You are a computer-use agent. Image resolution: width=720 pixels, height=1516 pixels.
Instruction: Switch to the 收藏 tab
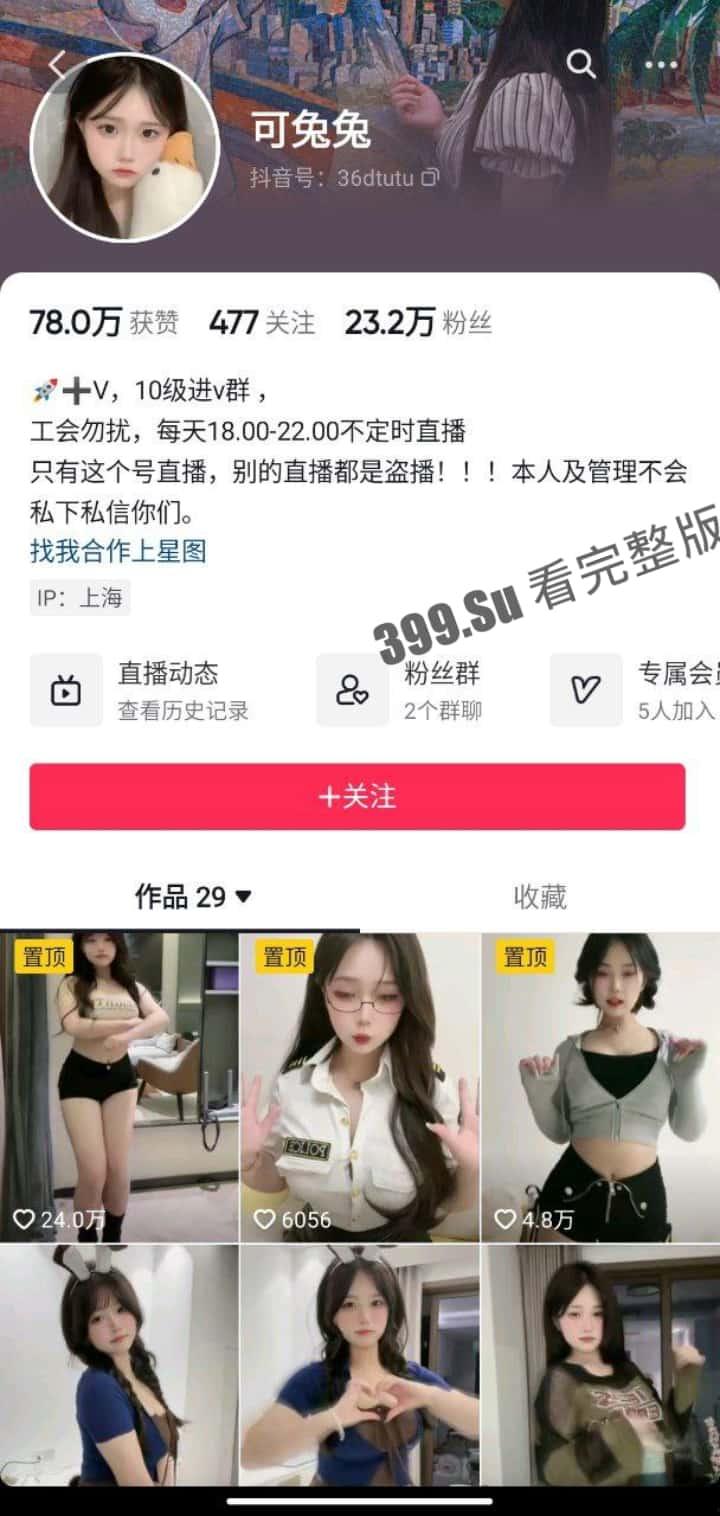click(540, 897)
